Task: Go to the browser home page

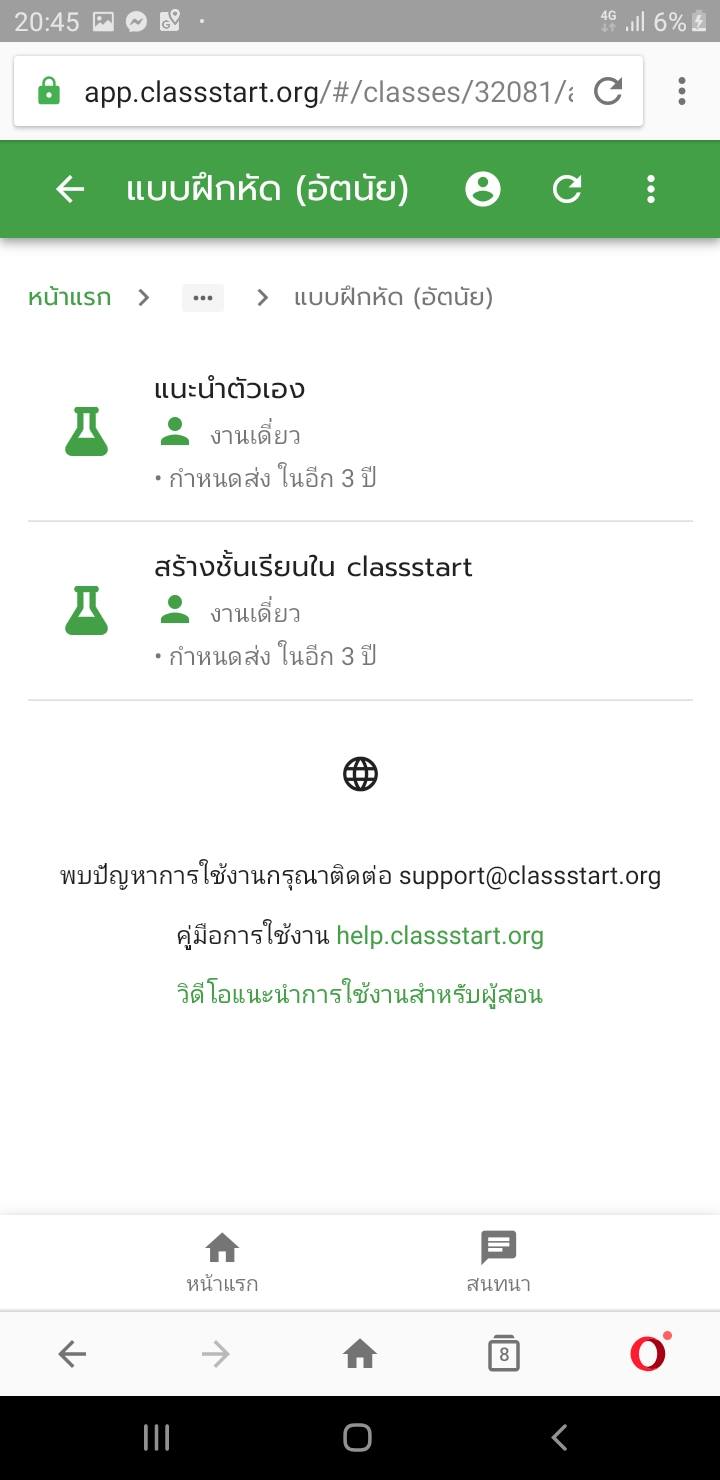Action: point(360,1354)
